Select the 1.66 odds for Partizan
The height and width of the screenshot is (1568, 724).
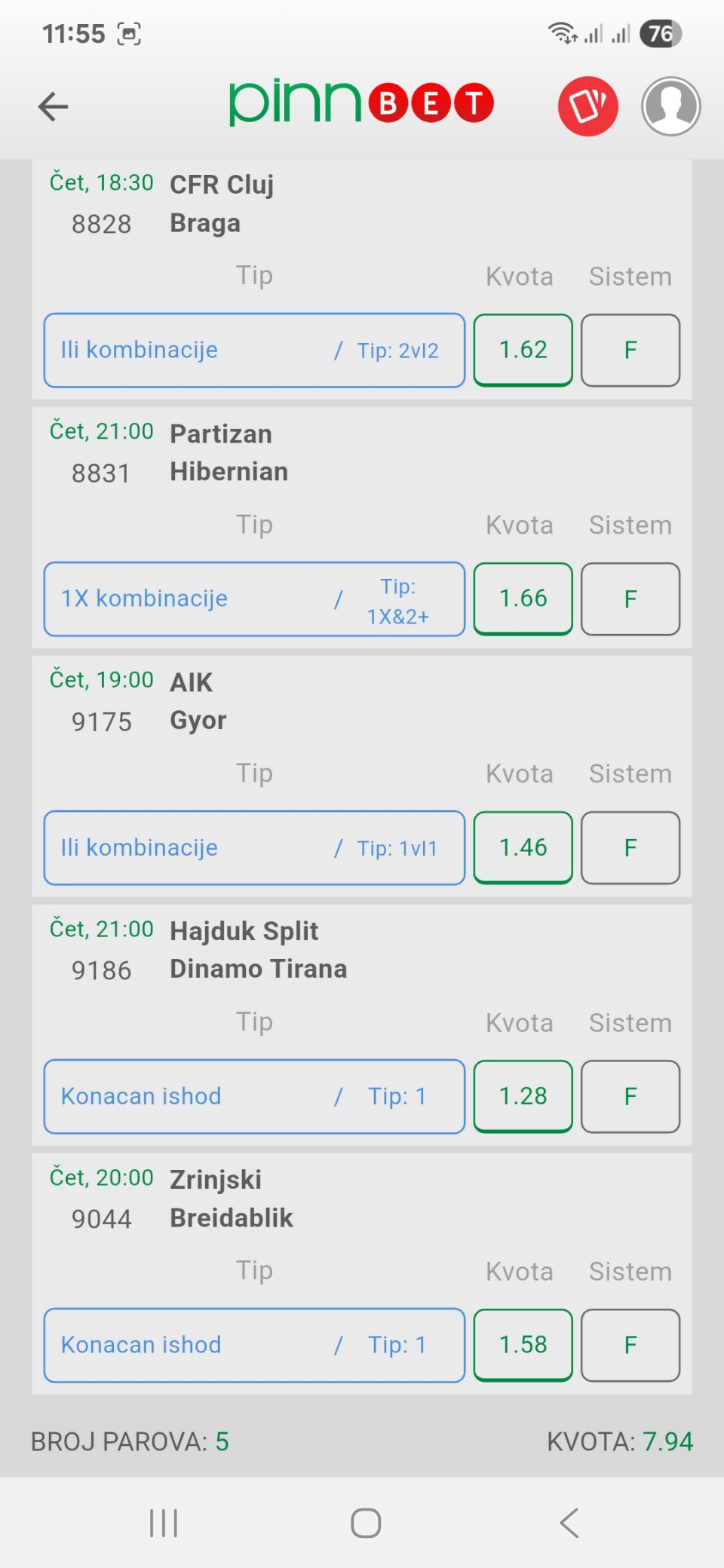pyautogui.click(x=523, y=599)
